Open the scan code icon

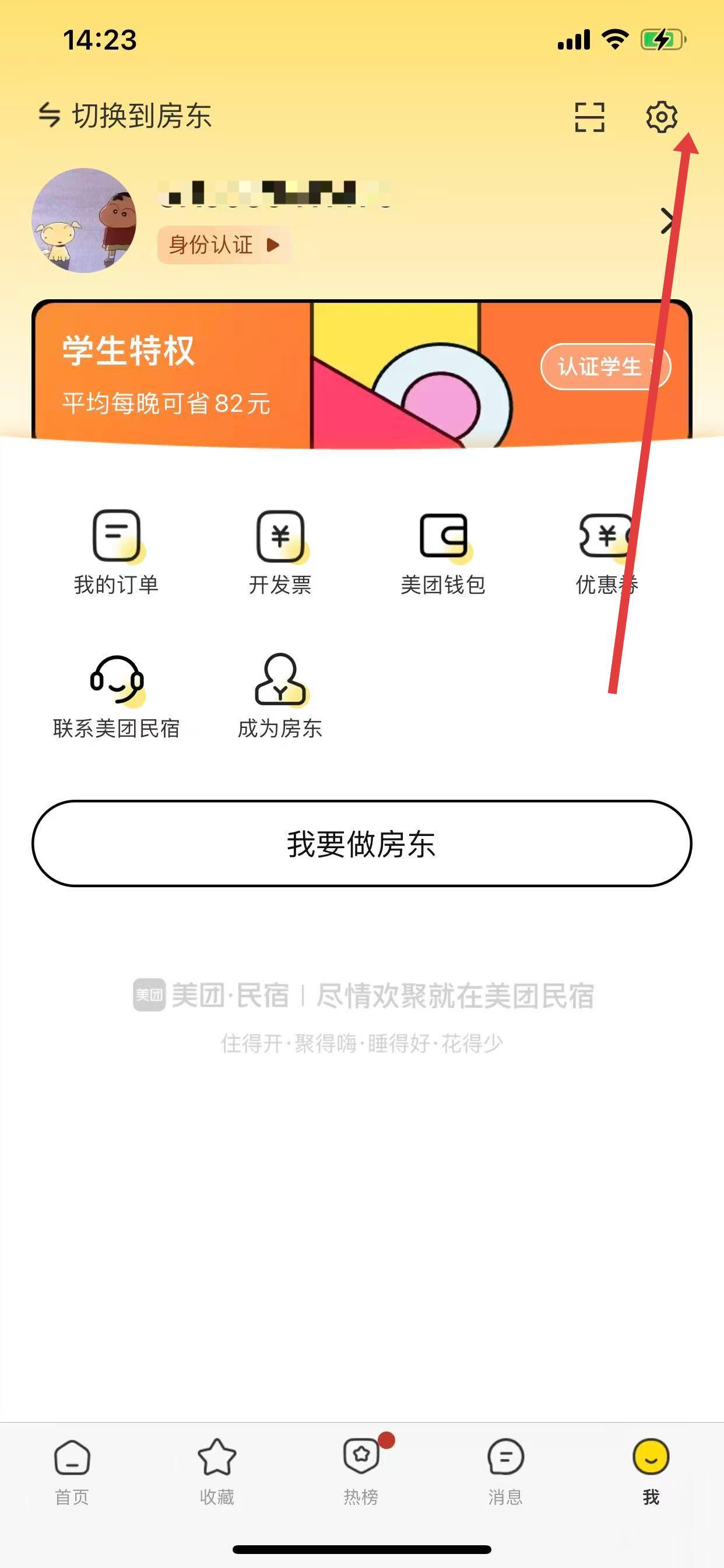point(589,117)
